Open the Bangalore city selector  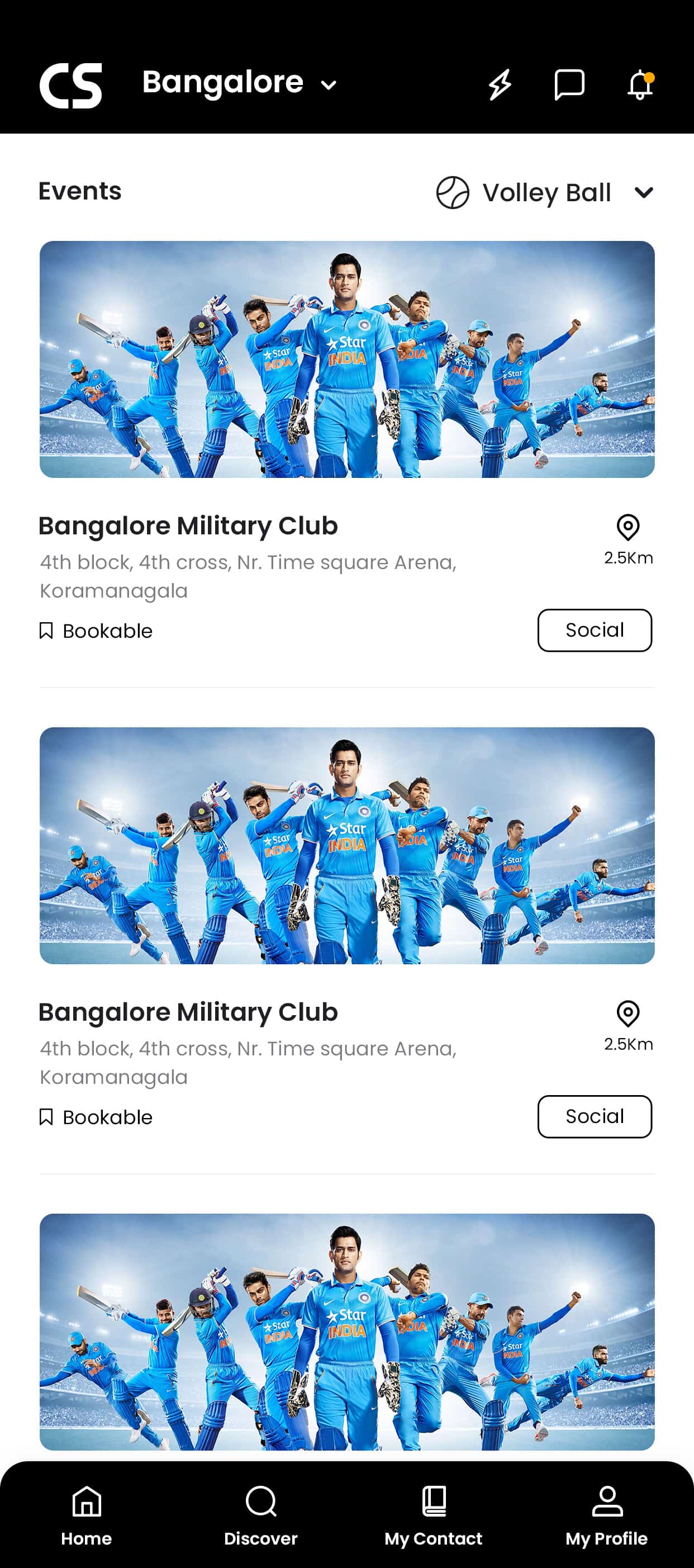point(240,83)
